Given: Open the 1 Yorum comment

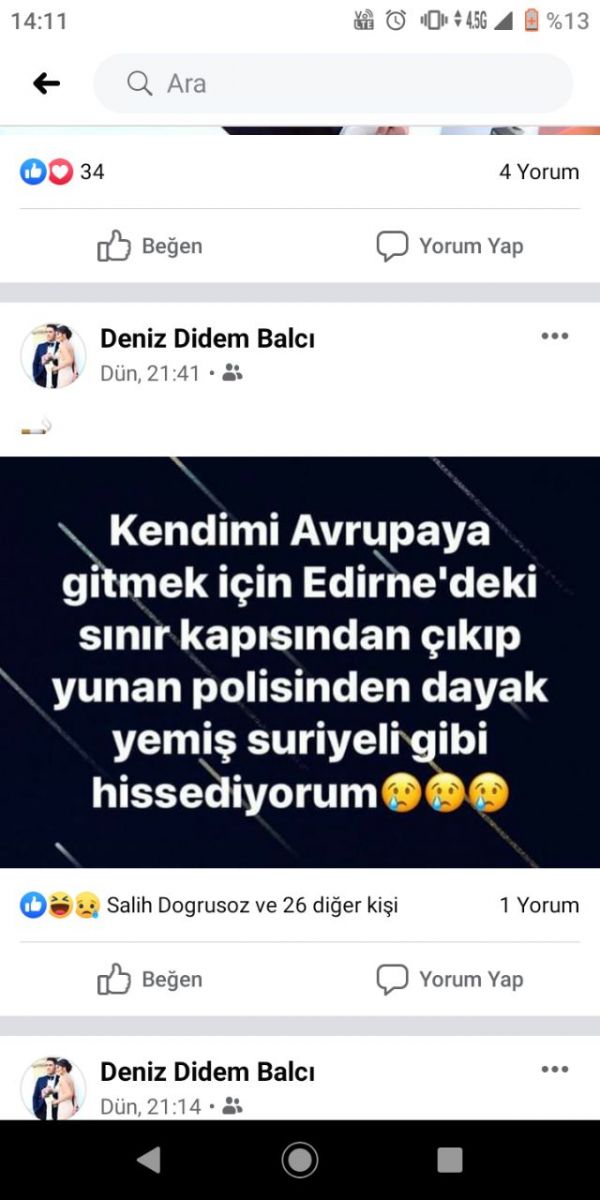Looking at the screenshot, I should click(x=538, y=906).
